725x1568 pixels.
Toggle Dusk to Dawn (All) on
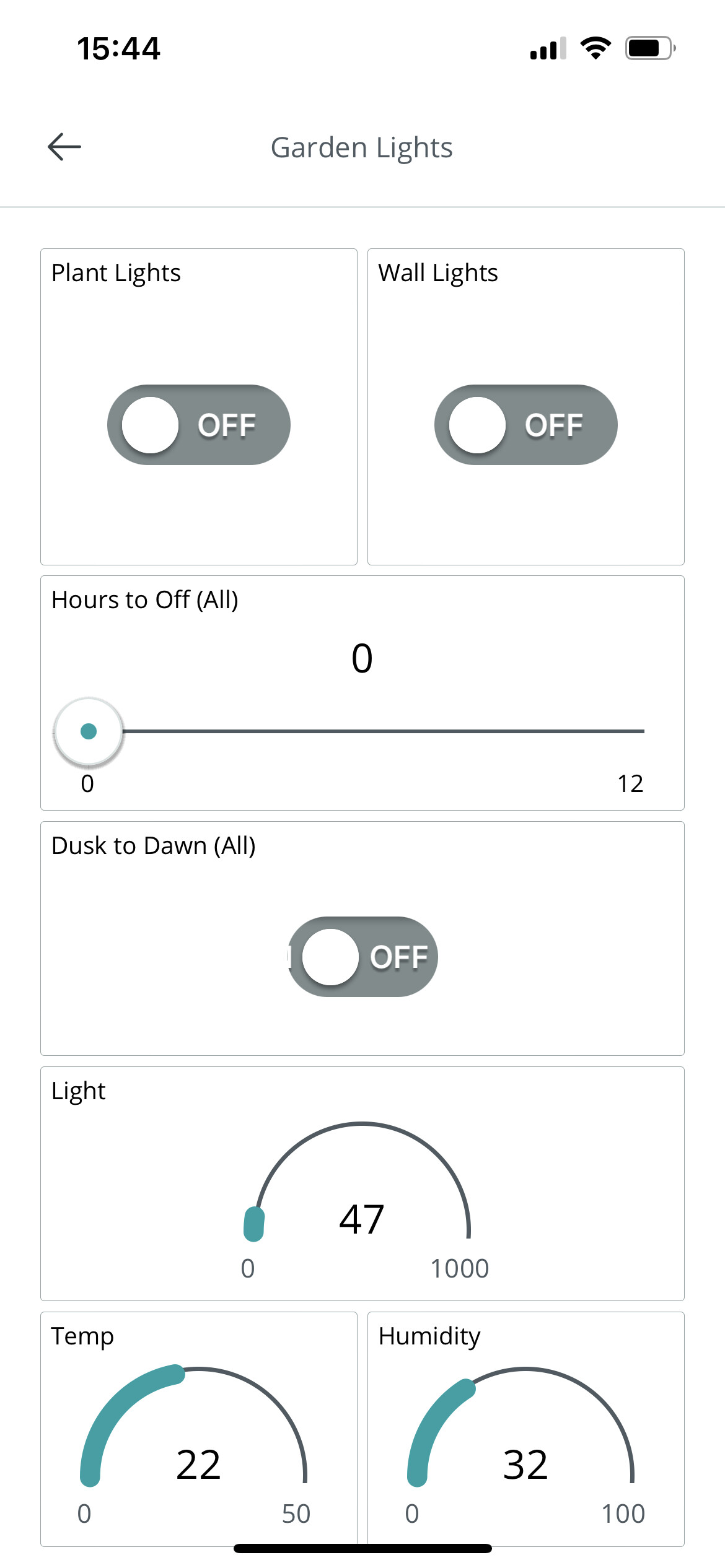(363, 957)
